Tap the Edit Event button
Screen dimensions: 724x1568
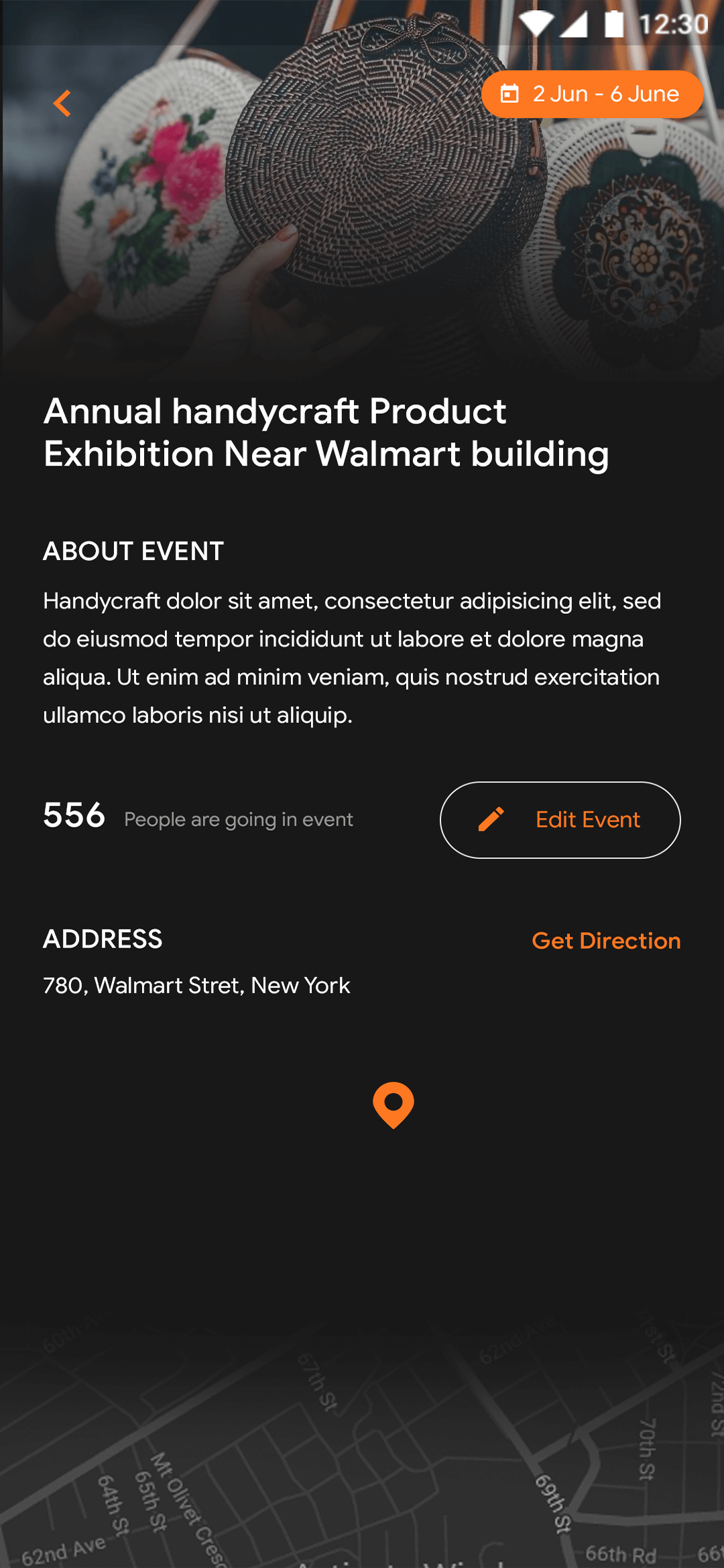(x=560, y=820)
